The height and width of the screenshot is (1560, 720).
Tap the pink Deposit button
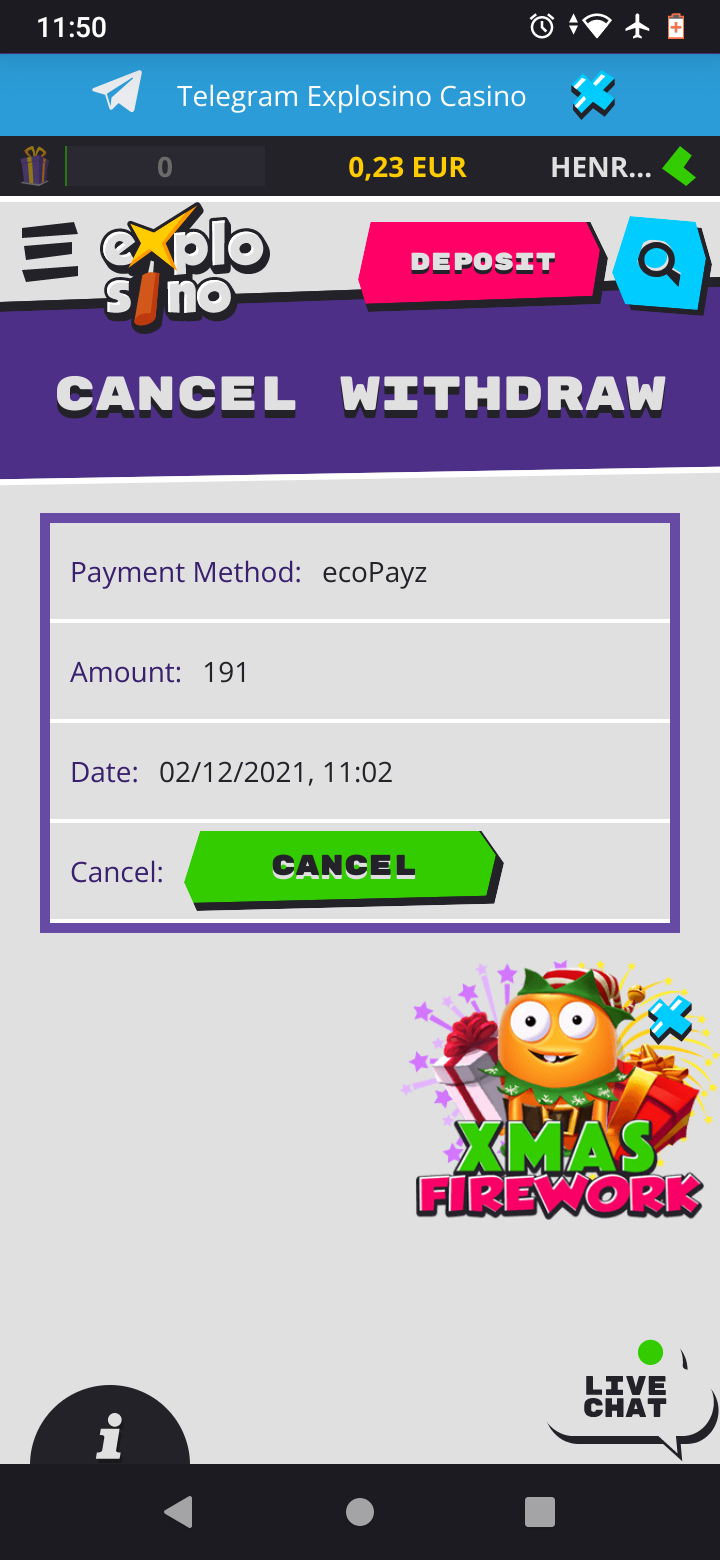point(481,262)
